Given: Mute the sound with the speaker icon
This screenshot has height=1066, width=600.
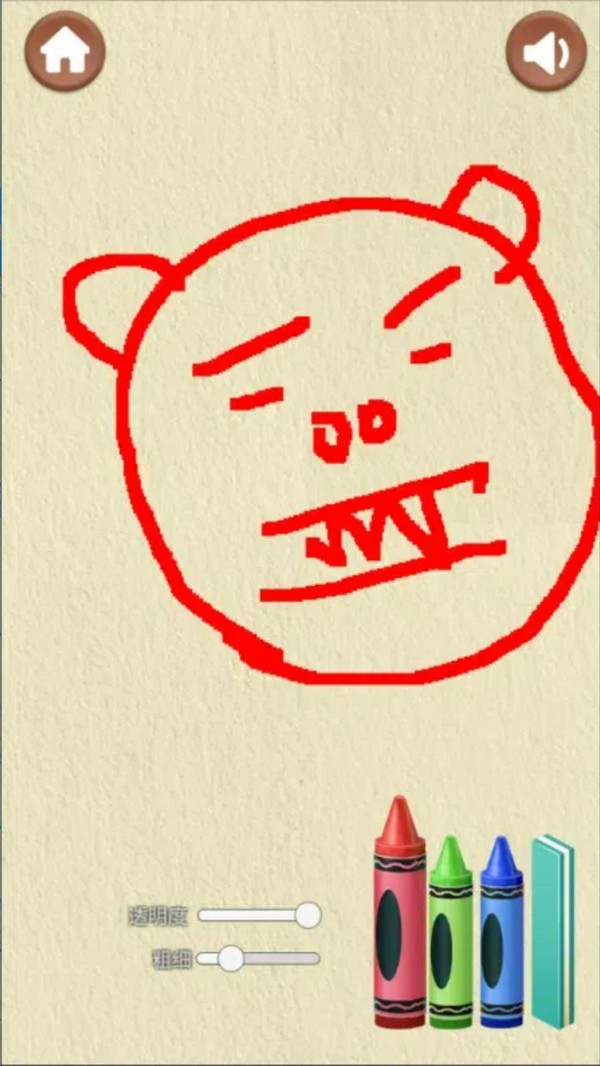Looking at the screenshot, I should [x=546, y=51].
